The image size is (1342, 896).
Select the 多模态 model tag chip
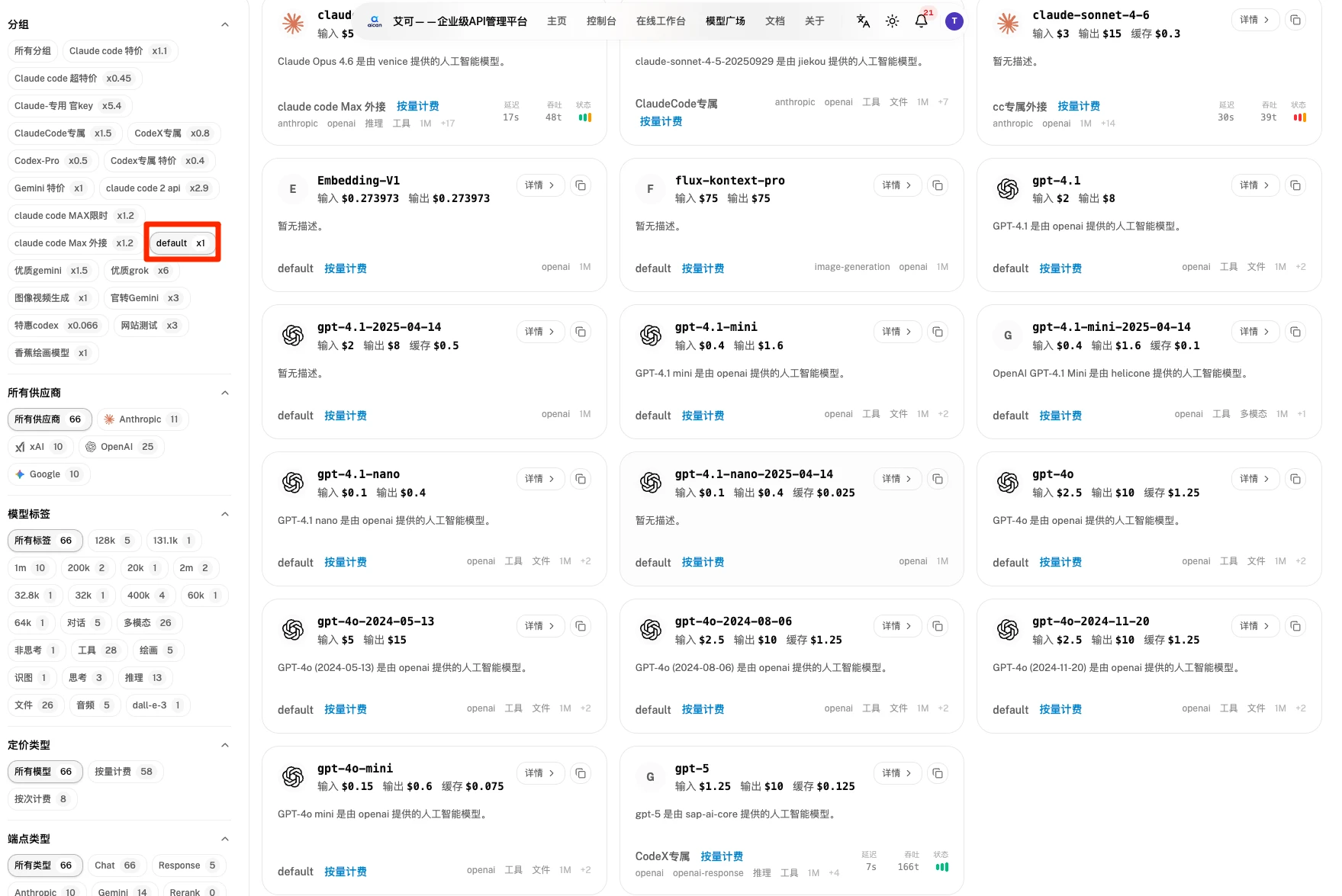coord(148,623)
